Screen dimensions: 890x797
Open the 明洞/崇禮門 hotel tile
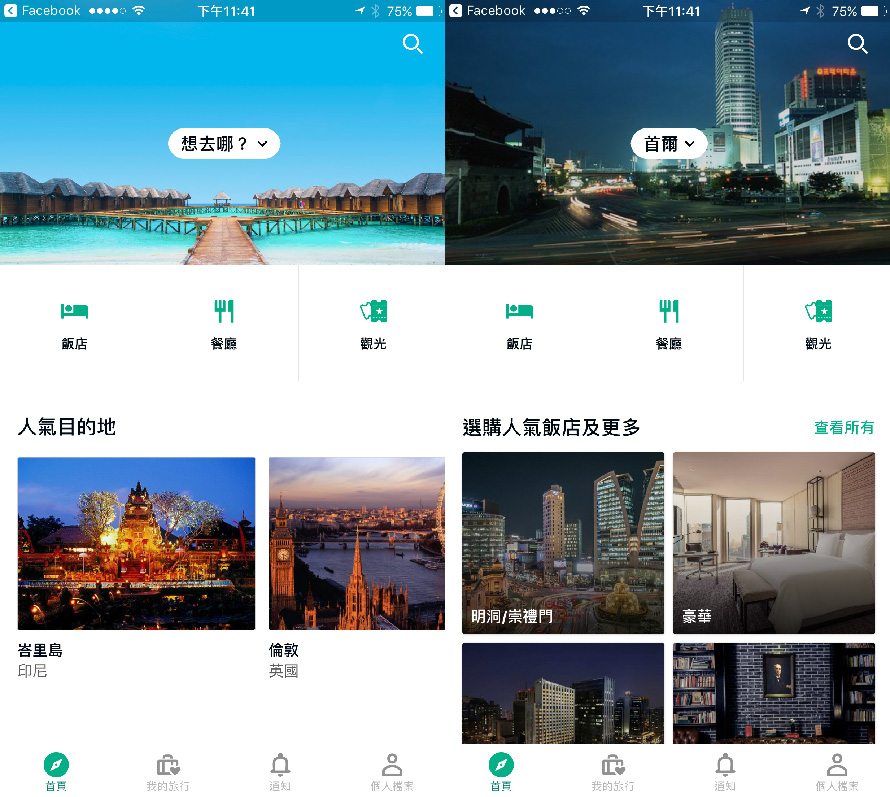(x=562, y=542)
